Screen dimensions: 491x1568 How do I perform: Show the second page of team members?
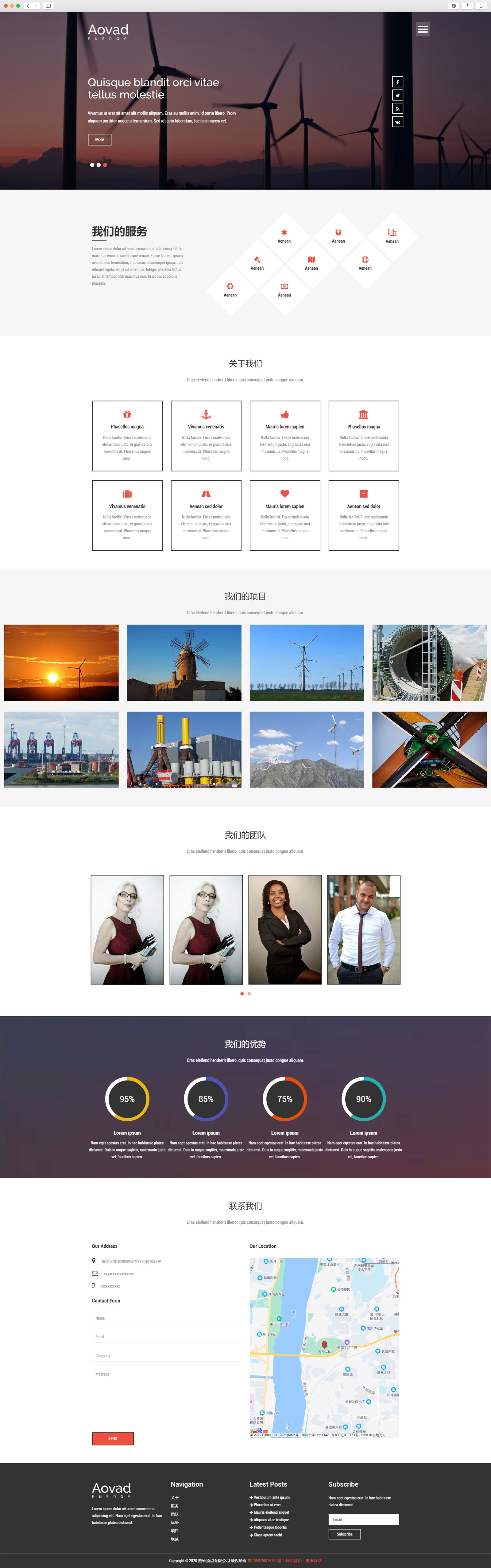pos(249,993)
